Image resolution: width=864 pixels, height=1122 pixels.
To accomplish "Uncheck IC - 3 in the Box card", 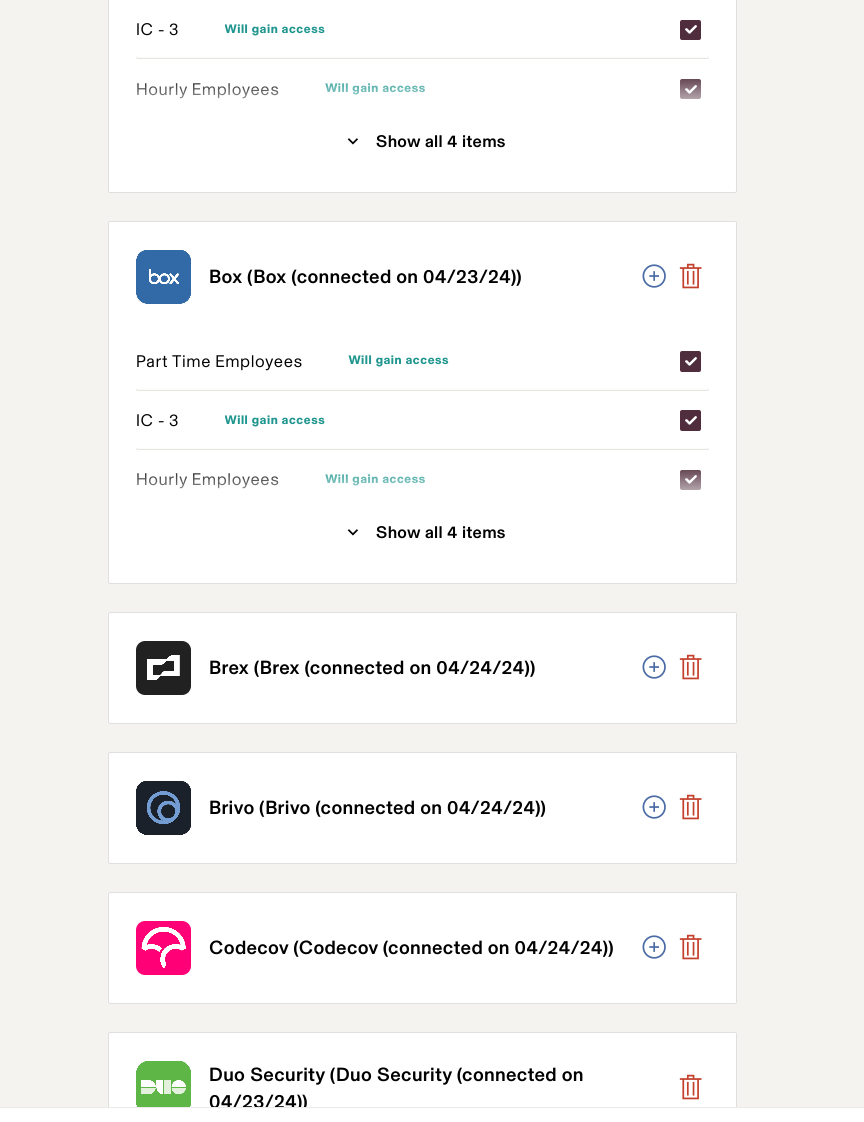I will (x=690, y=420).
